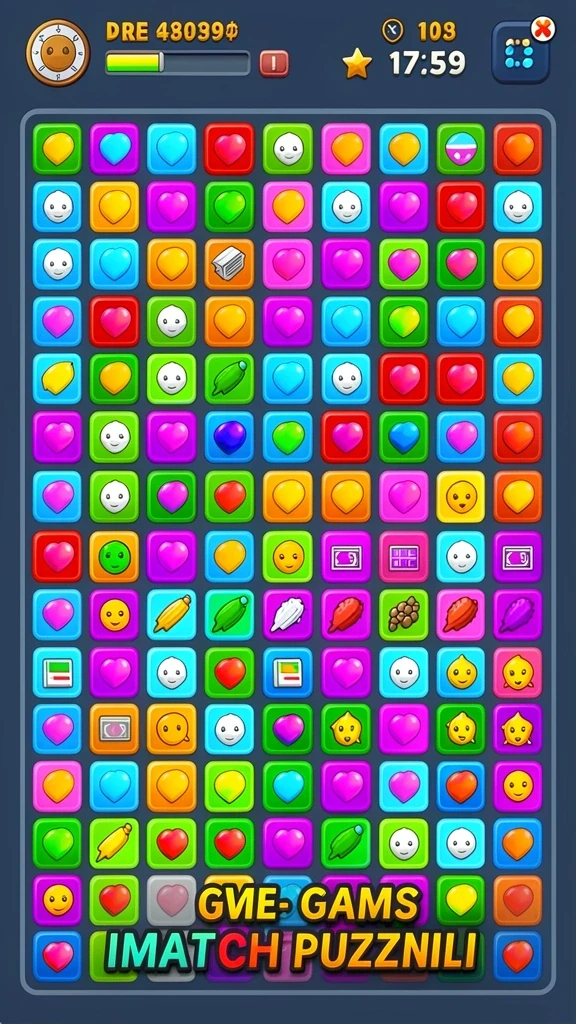Viewport: 576px width, 1024px height.
Task: Select the gray cube block tile
Action: tap(229, 264)
